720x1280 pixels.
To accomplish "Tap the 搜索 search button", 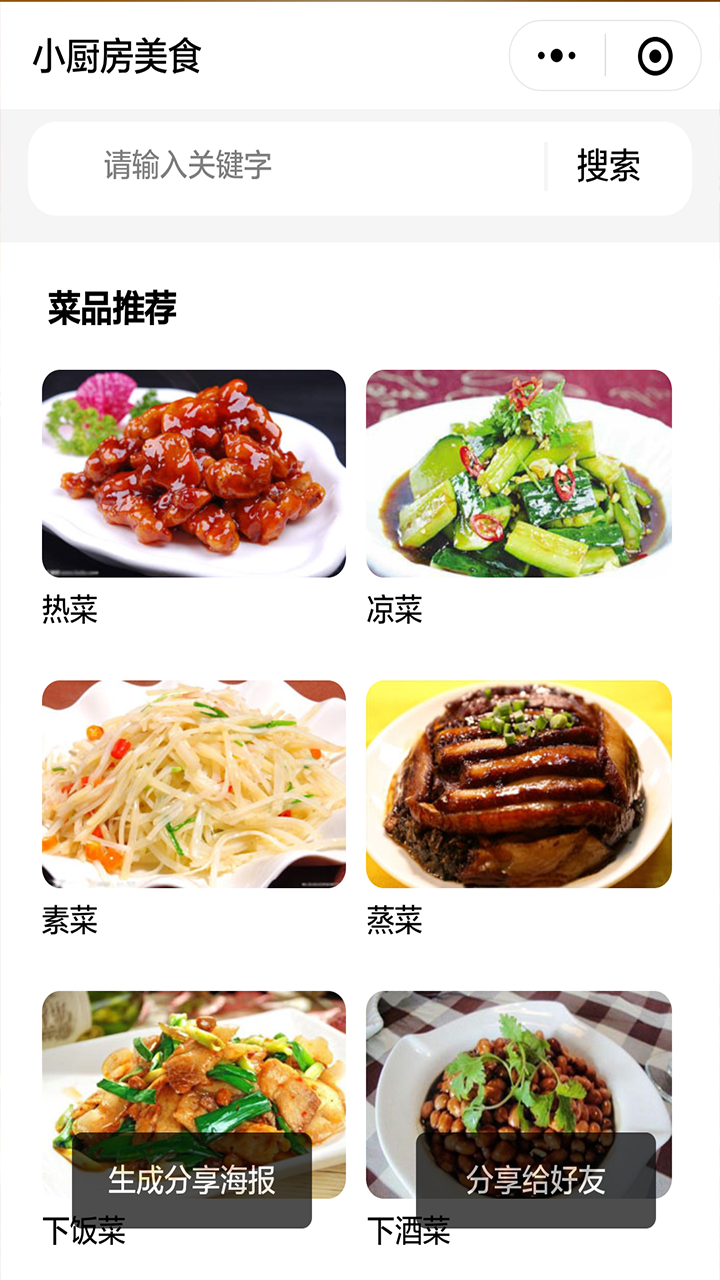I will pyautogui.click(x=608, y=166).
